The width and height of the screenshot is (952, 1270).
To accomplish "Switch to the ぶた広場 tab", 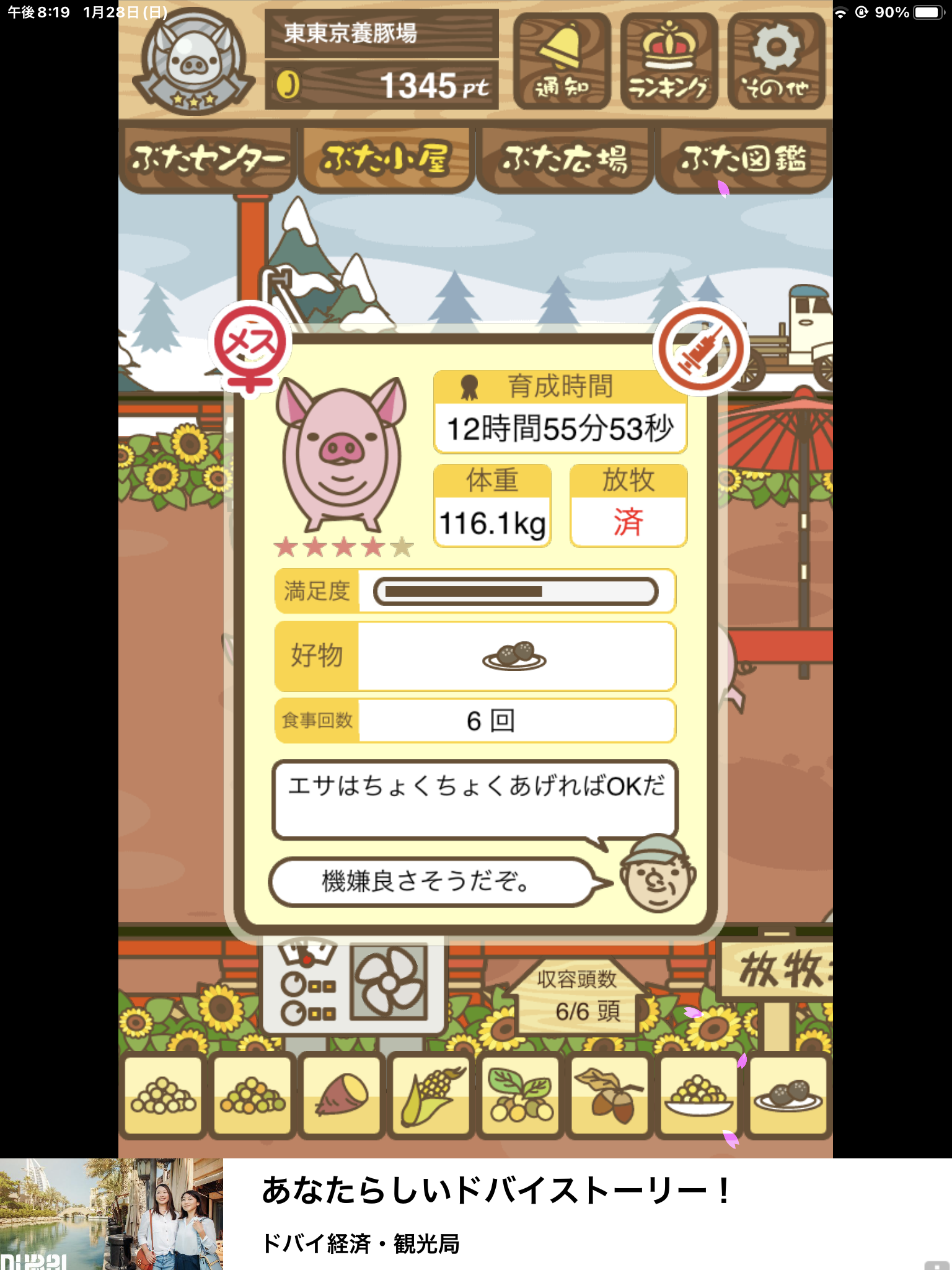I will coord(565,159).
